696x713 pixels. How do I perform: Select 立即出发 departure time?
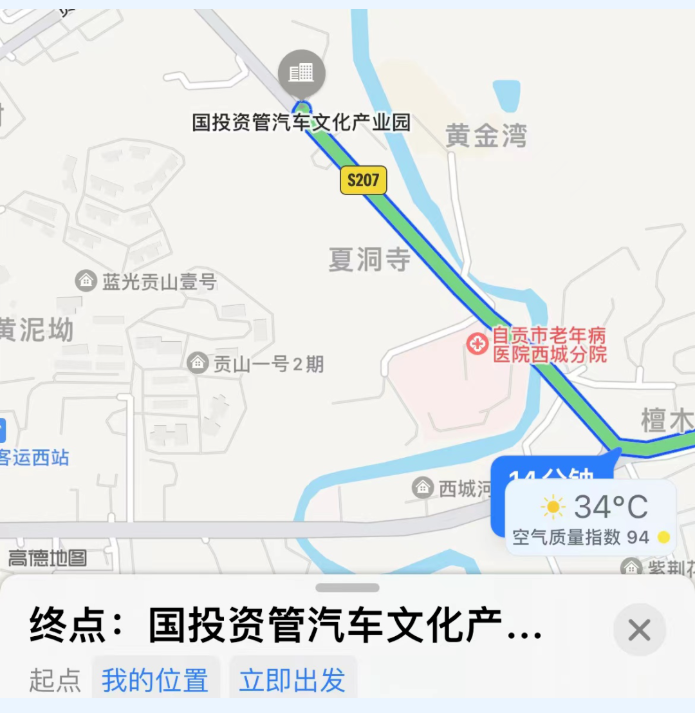(292, 681)
